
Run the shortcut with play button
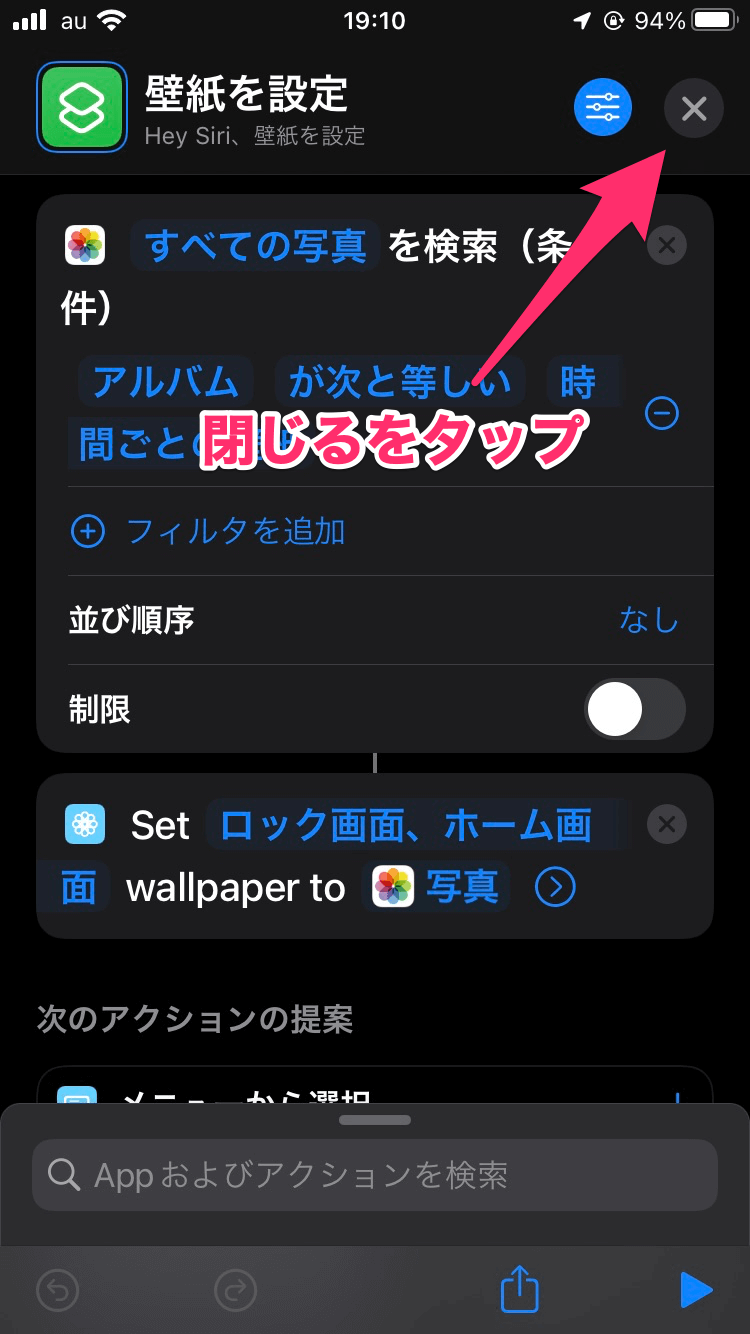(x=694, y=1290)
